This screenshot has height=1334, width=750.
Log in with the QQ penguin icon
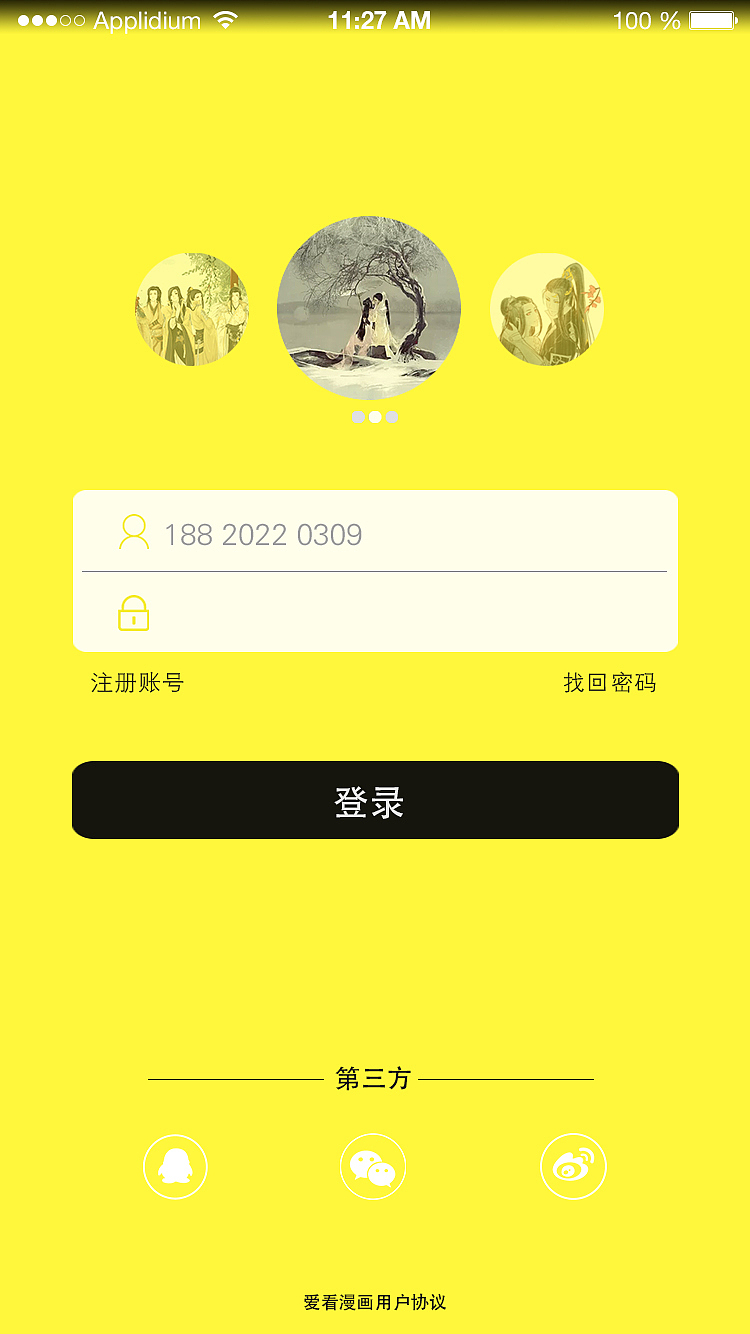(x=175, y=1166)
